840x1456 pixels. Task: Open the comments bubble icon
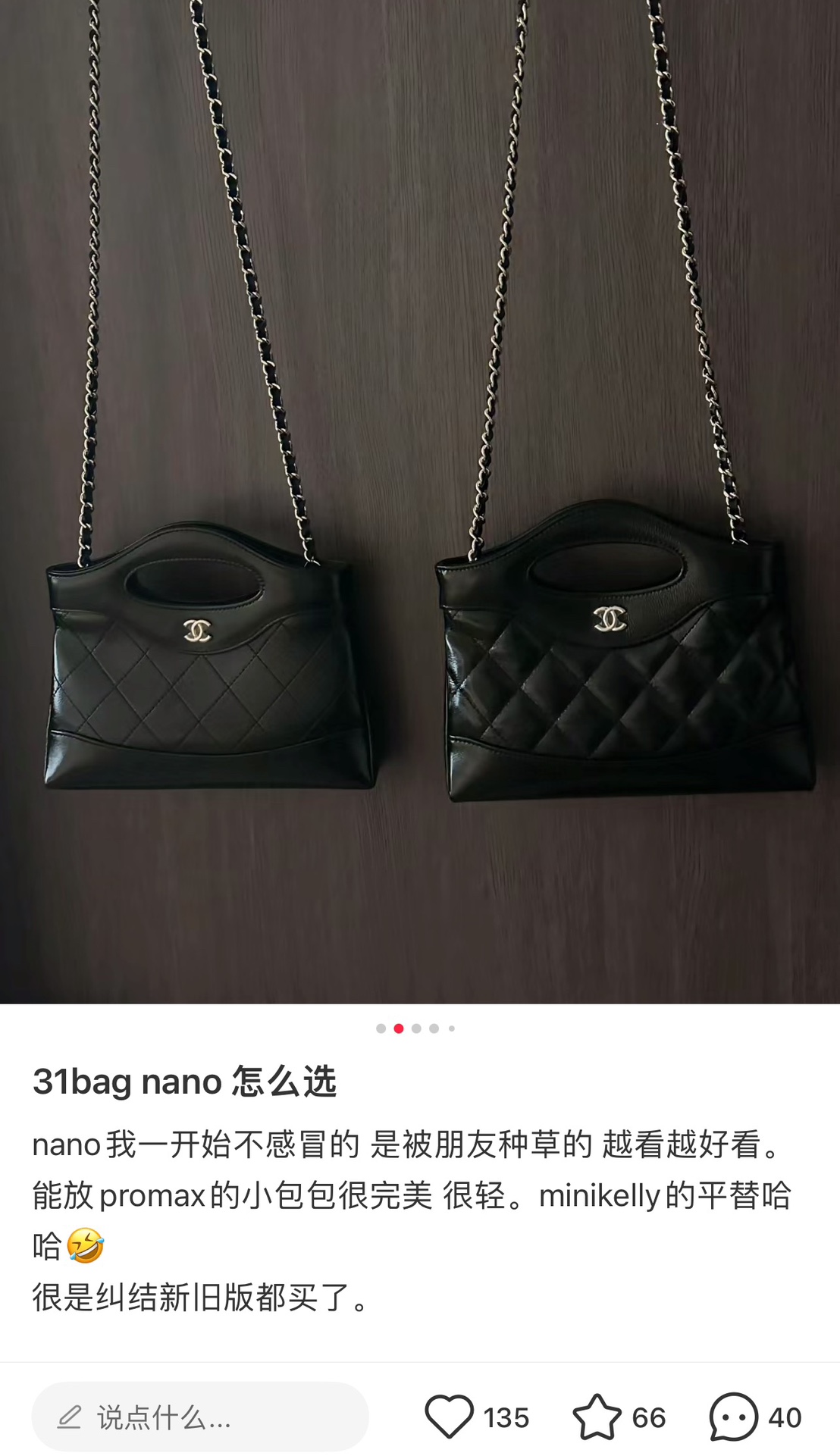[733, 1417]
